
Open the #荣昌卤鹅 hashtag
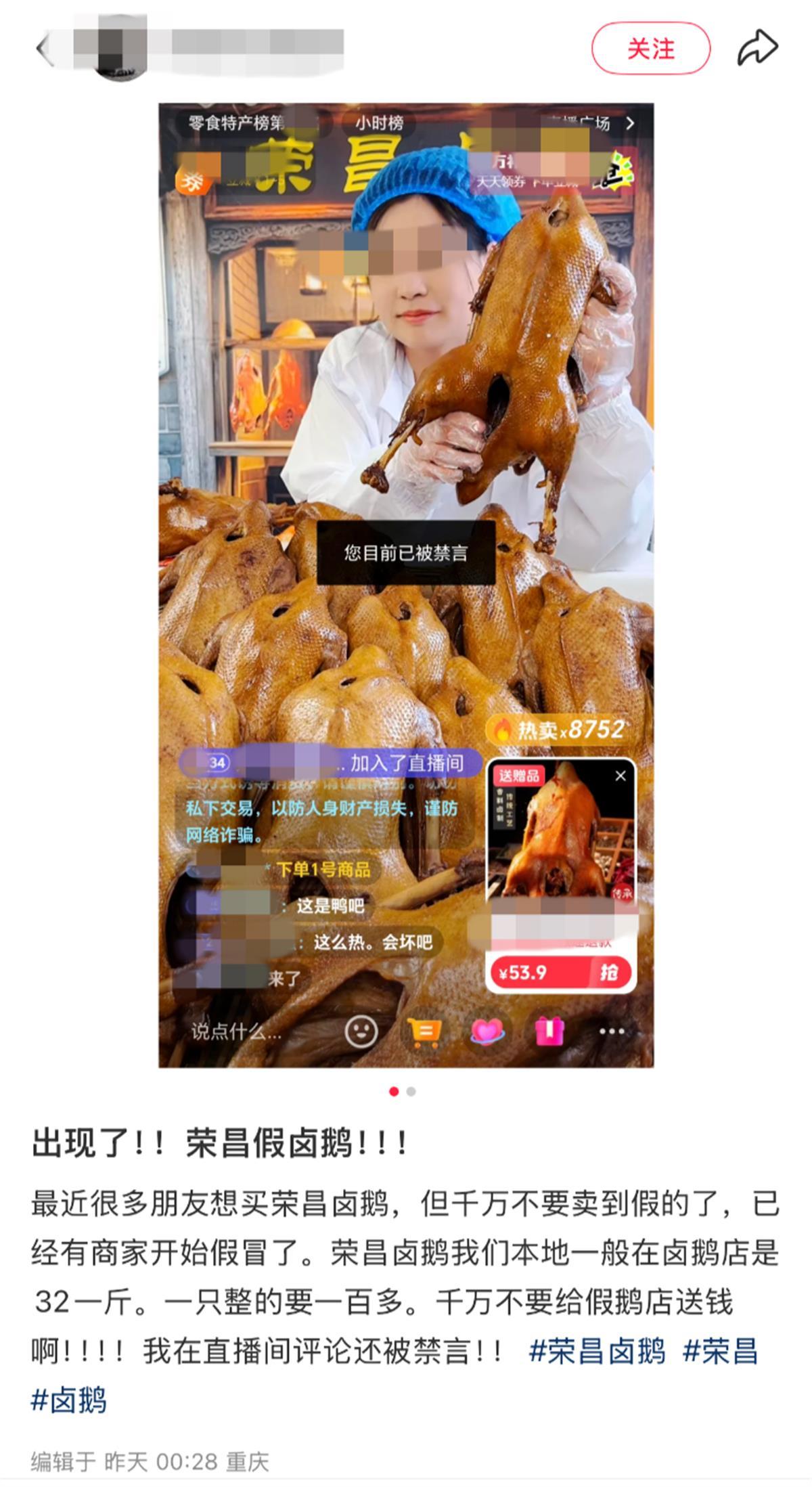[x=596, y=1351]
